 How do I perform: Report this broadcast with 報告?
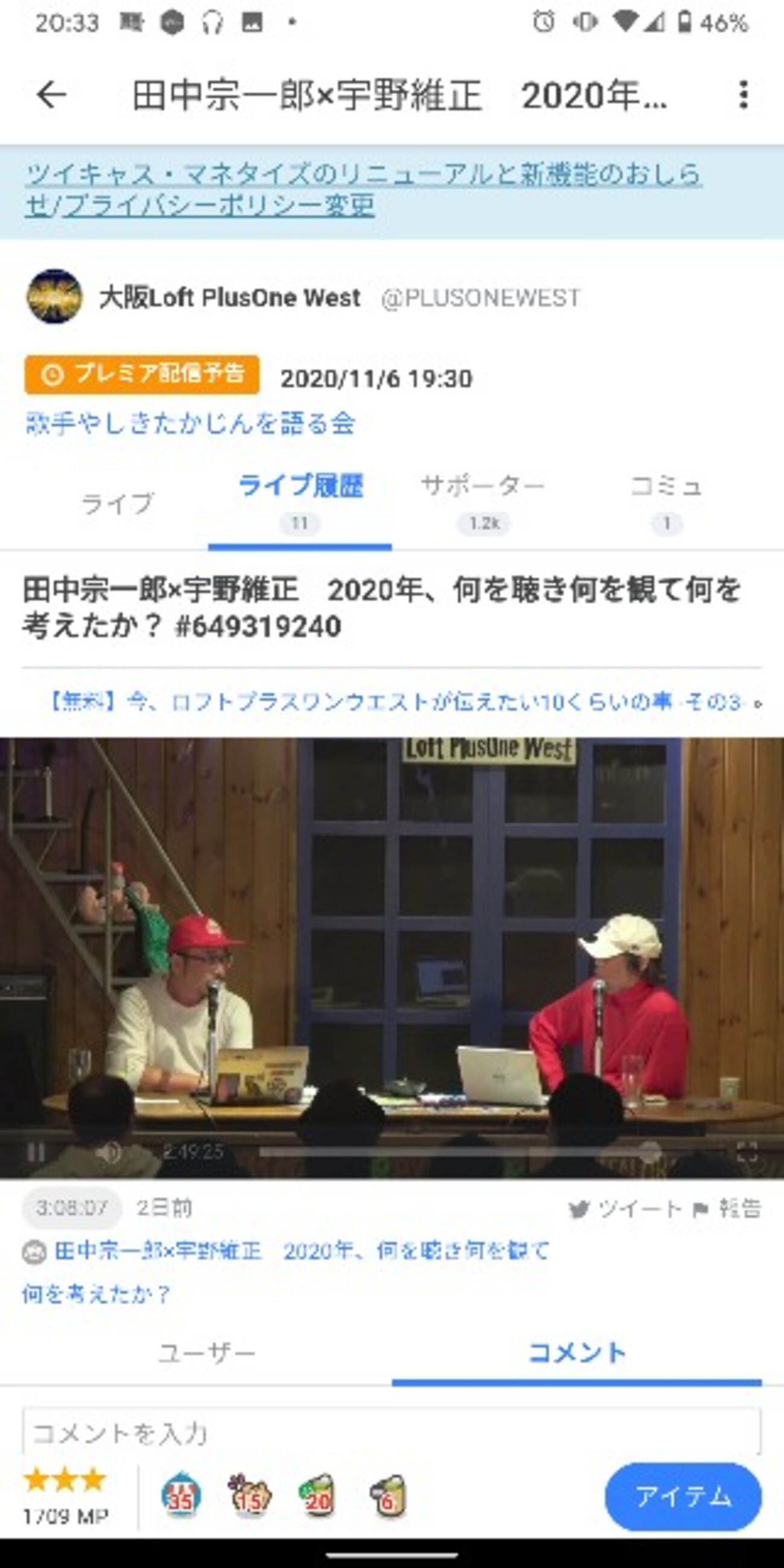(x=728, y=1209)
